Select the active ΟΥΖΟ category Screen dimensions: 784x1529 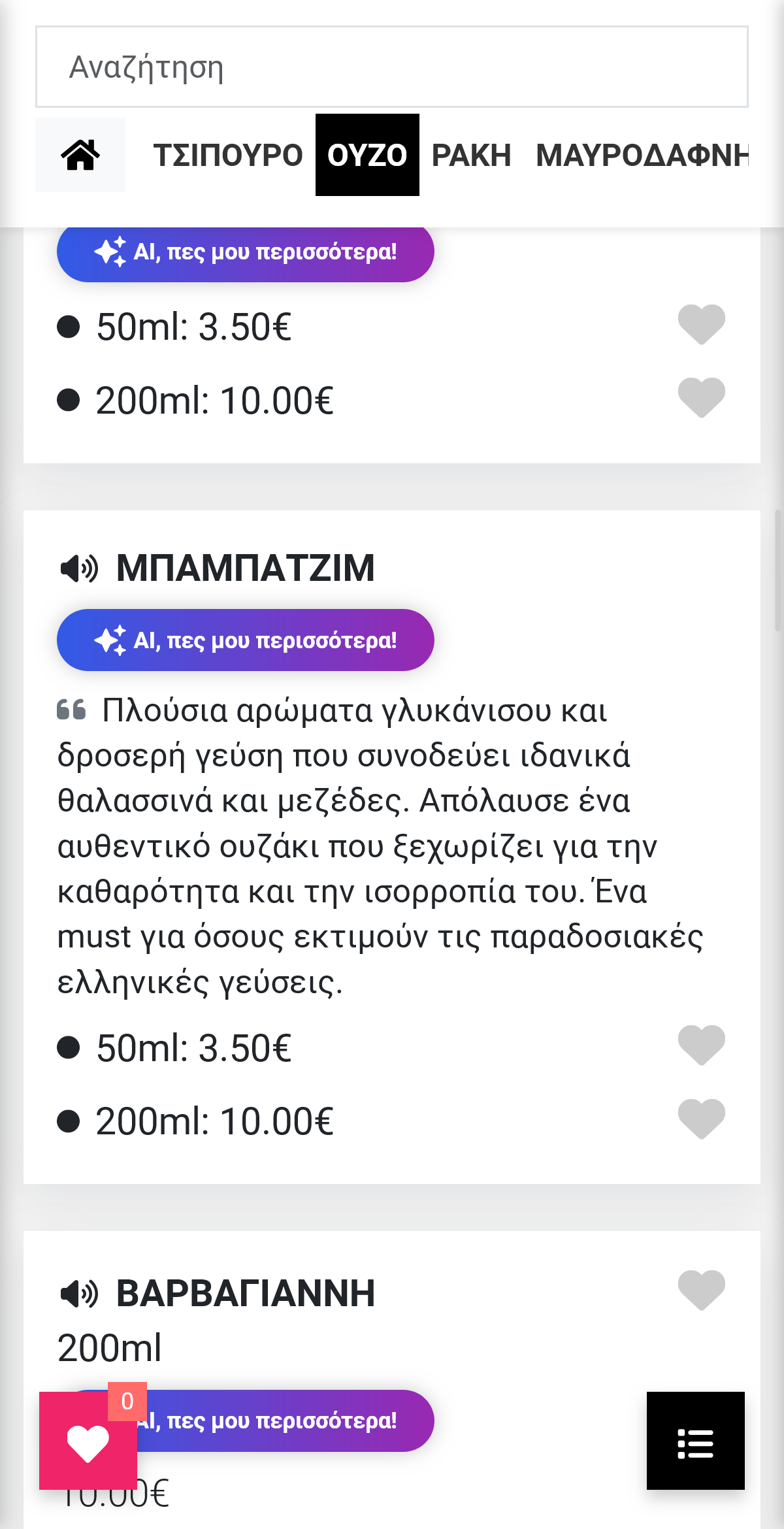click(367, 154)
